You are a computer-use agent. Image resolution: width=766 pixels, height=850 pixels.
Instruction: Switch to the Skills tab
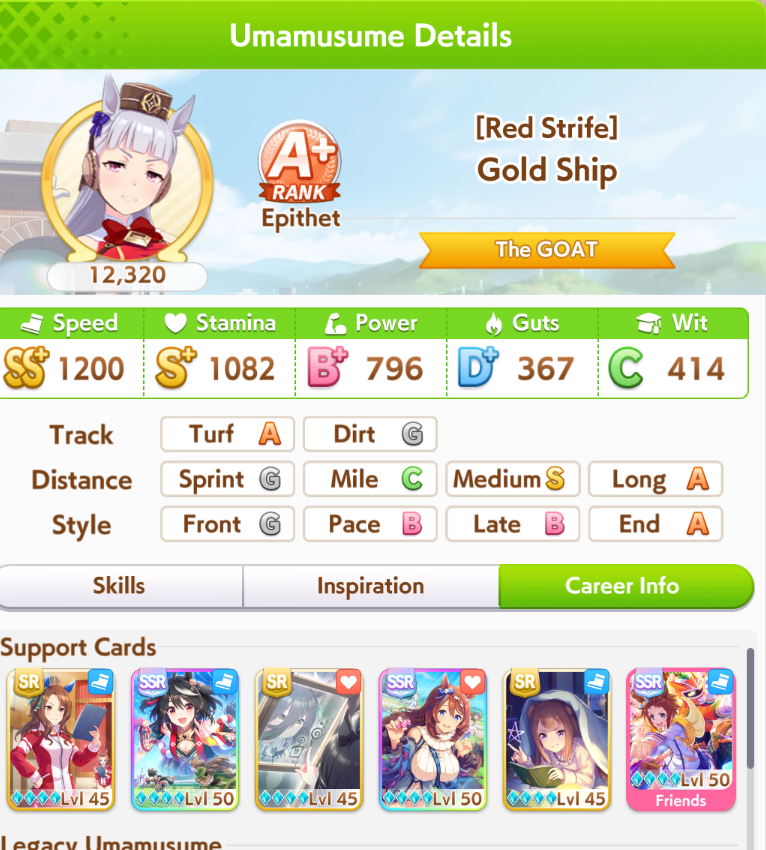tap(120, 586)
